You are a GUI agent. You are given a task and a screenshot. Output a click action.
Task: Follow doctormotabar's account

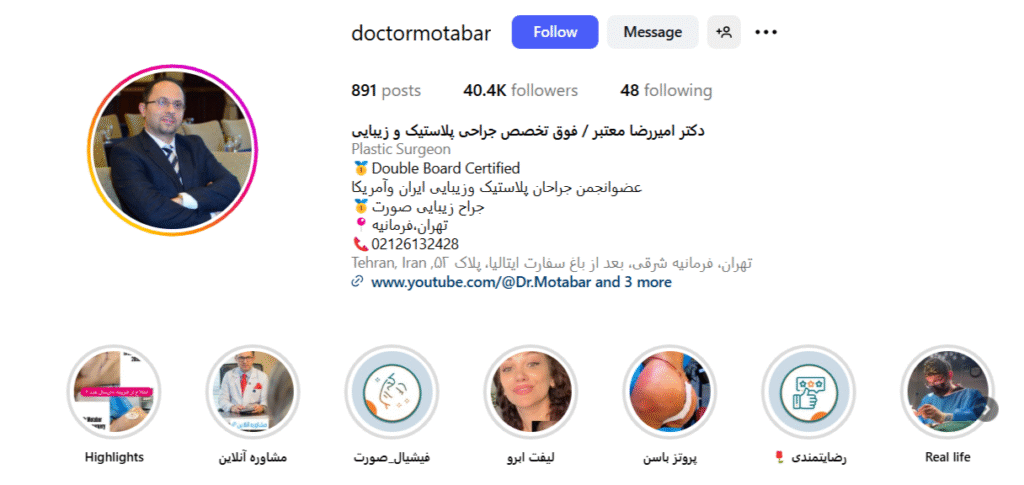(555, 32)
